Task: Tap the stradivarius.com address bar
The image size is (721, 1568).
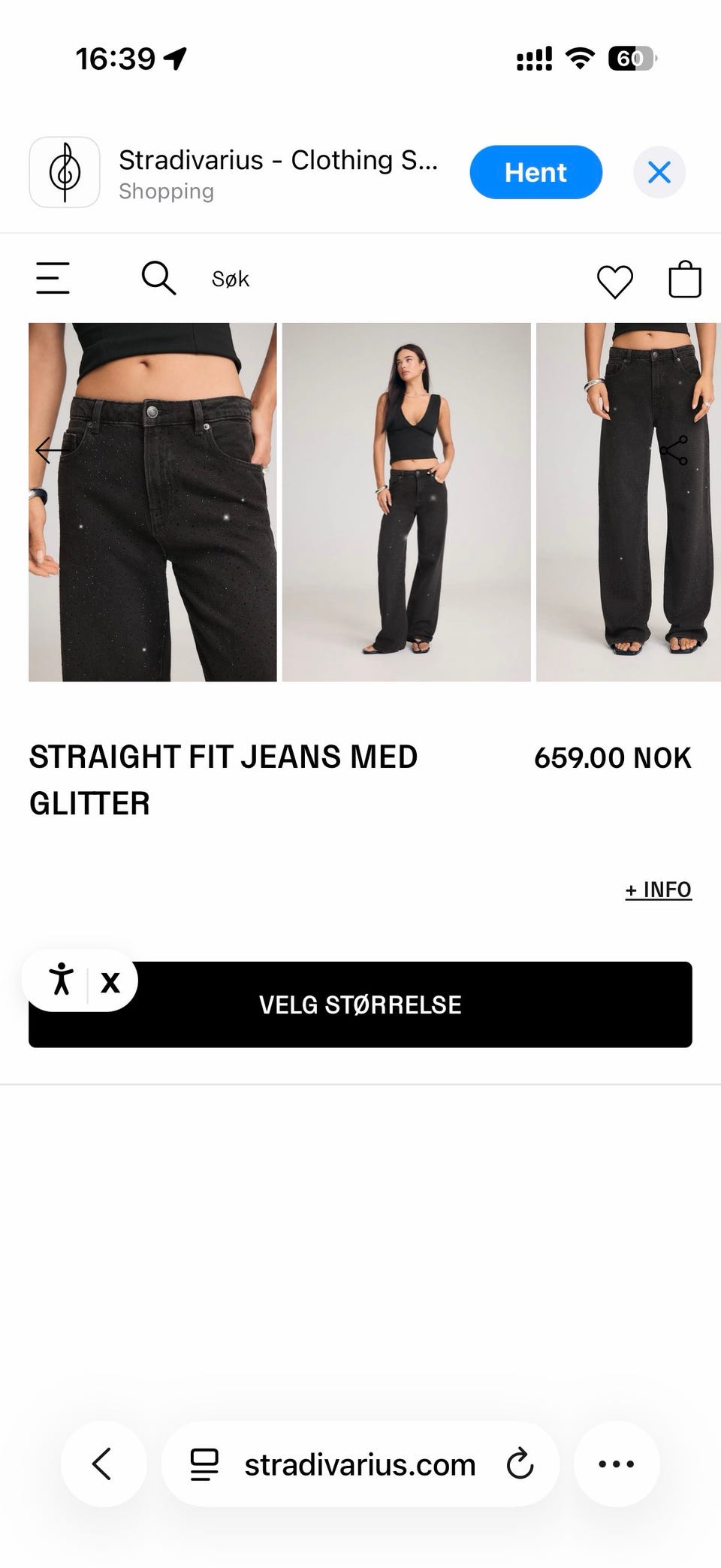Action: [360, 1464]
